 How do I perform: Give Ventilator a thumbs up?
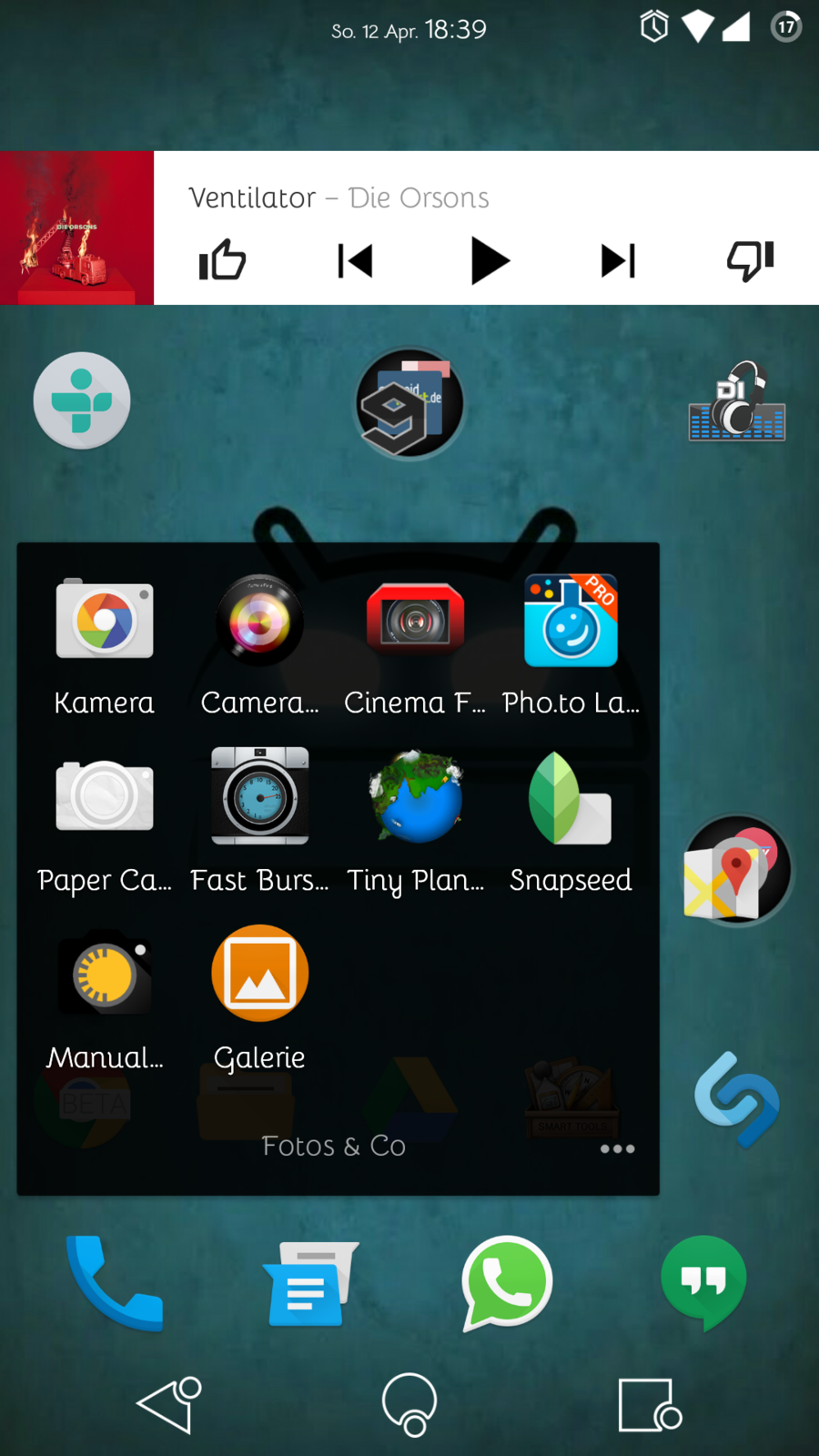click(x=222, y=260)
